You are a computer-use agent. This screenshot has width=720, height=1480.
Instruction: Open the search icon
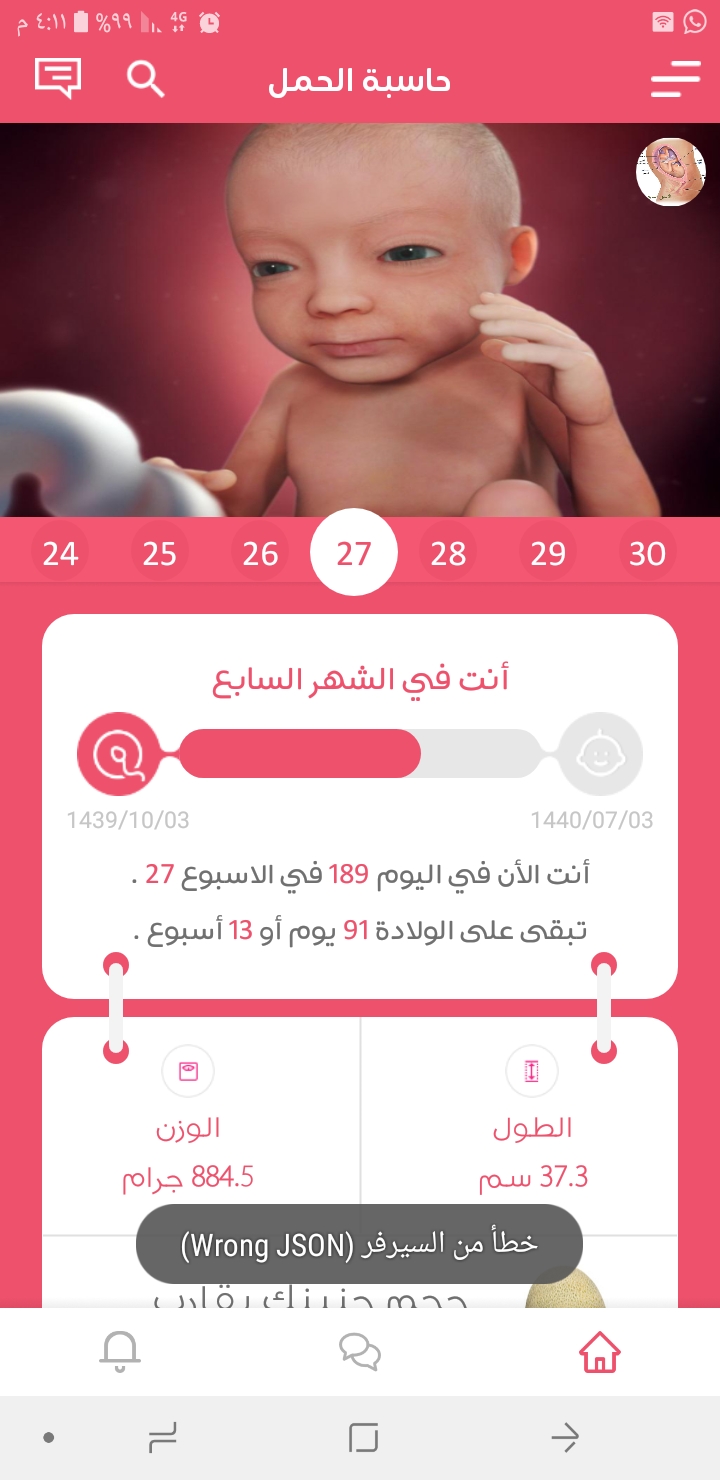coord(145,79)
